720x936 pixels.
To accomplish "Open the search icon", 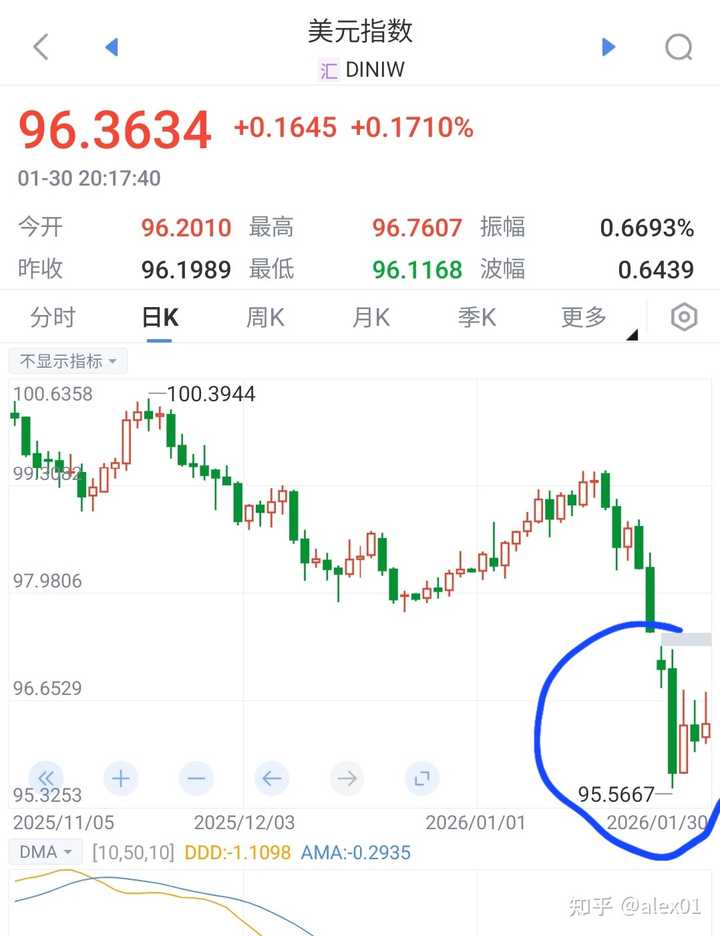I will click(679, 47).
